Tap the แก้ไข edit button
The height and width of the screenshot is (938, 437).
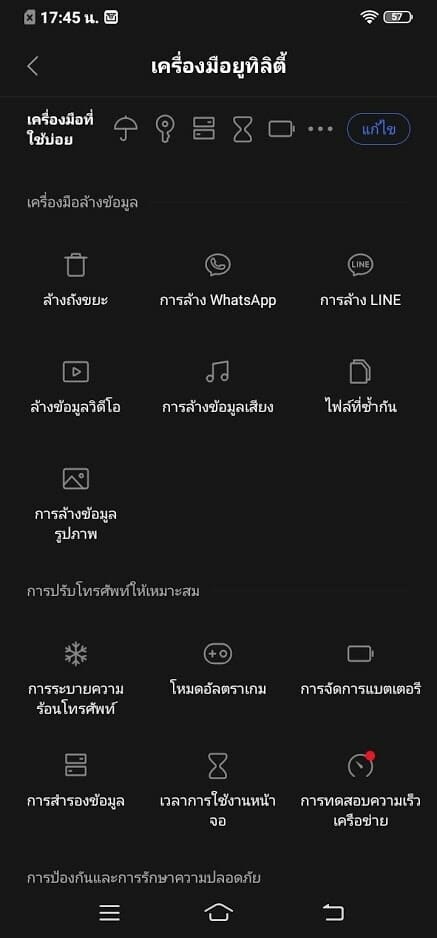(x=378, y=129)
